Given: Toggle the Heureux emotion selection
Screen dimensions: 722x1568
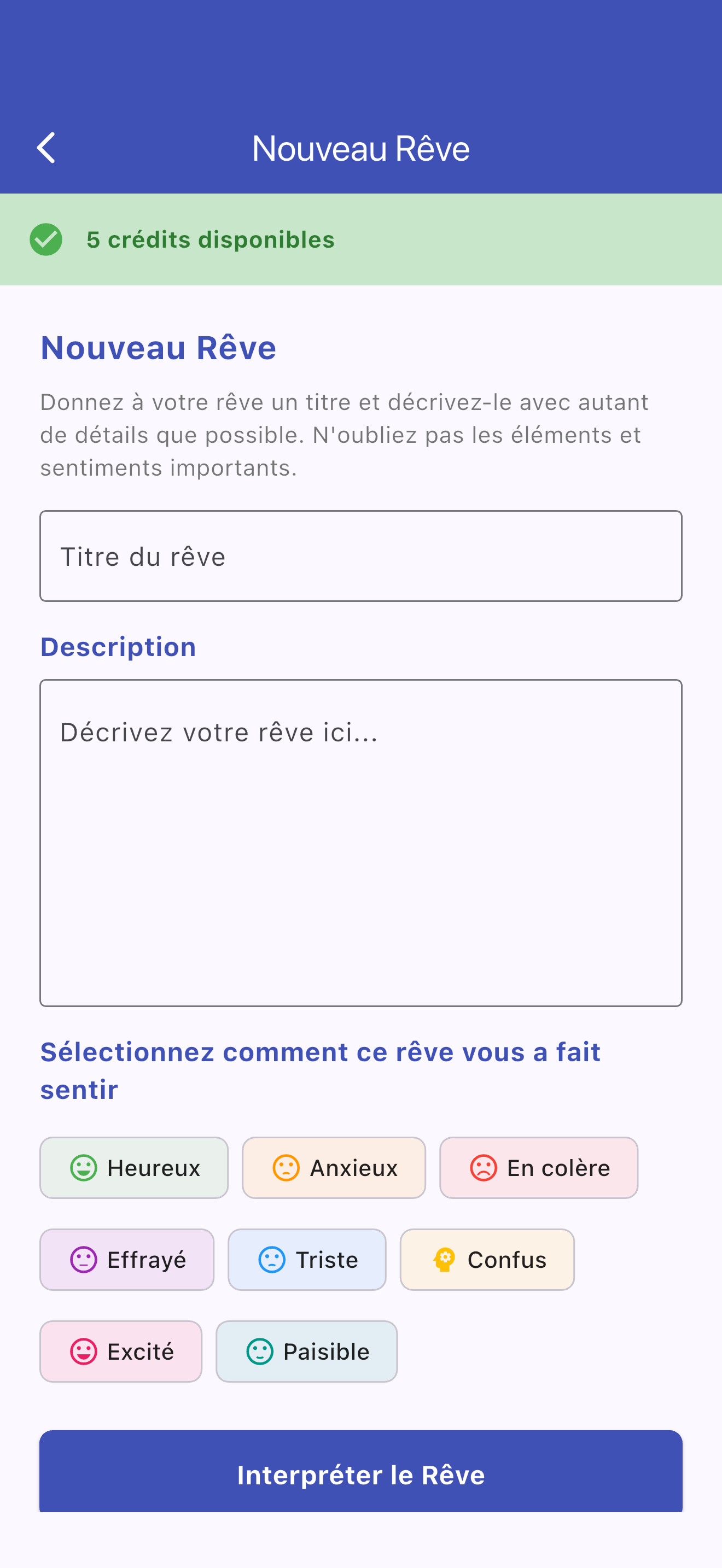Looking at the screenshot, I should click(x=134, y=1167).
